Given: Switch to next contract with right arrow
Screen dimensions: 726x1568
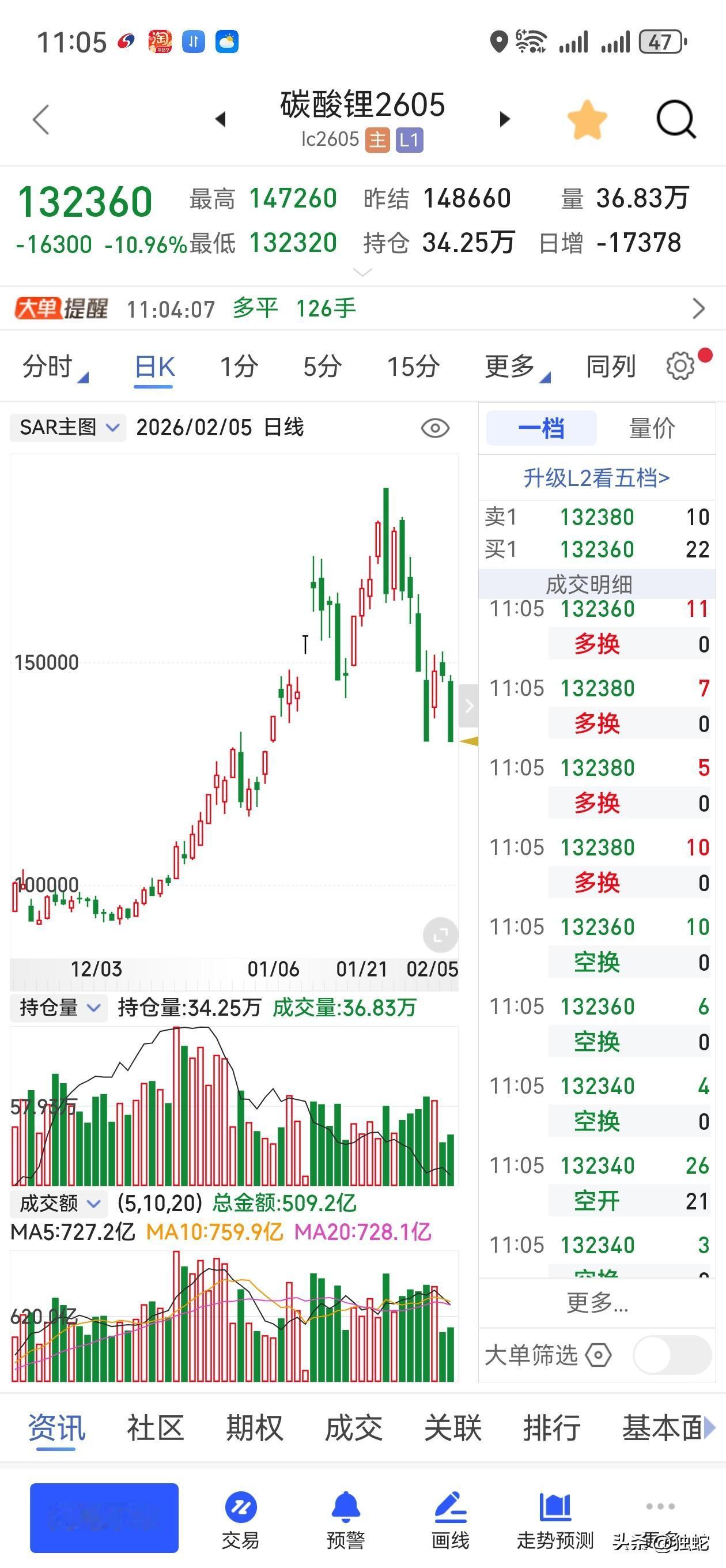Looking at the screenshot, I should tap(504, 119).
